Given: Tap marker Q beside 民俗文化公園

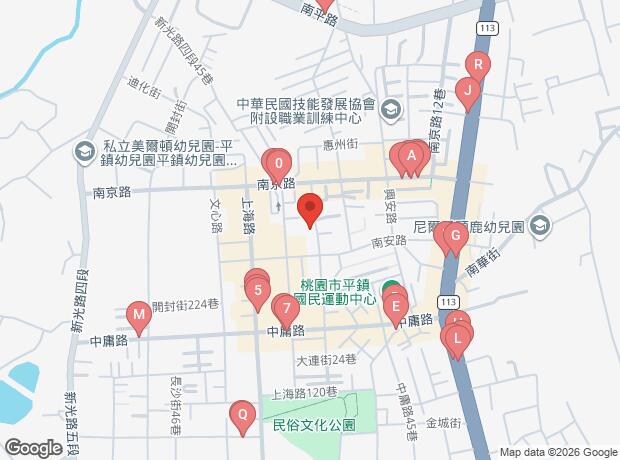Looking at the screenshot, I should [241, 412].
